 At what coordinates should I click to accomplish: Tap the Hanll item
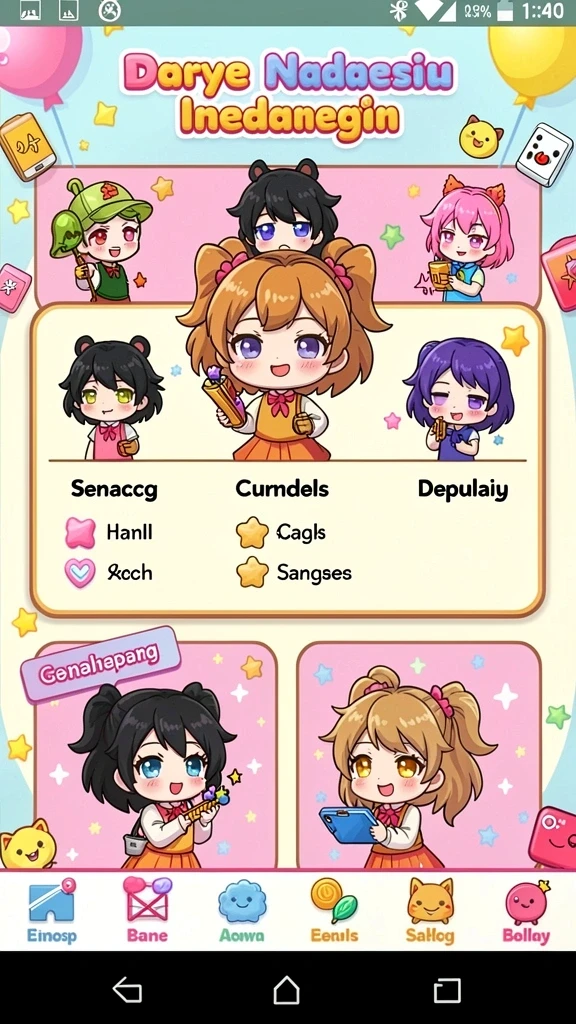(109, 532)
